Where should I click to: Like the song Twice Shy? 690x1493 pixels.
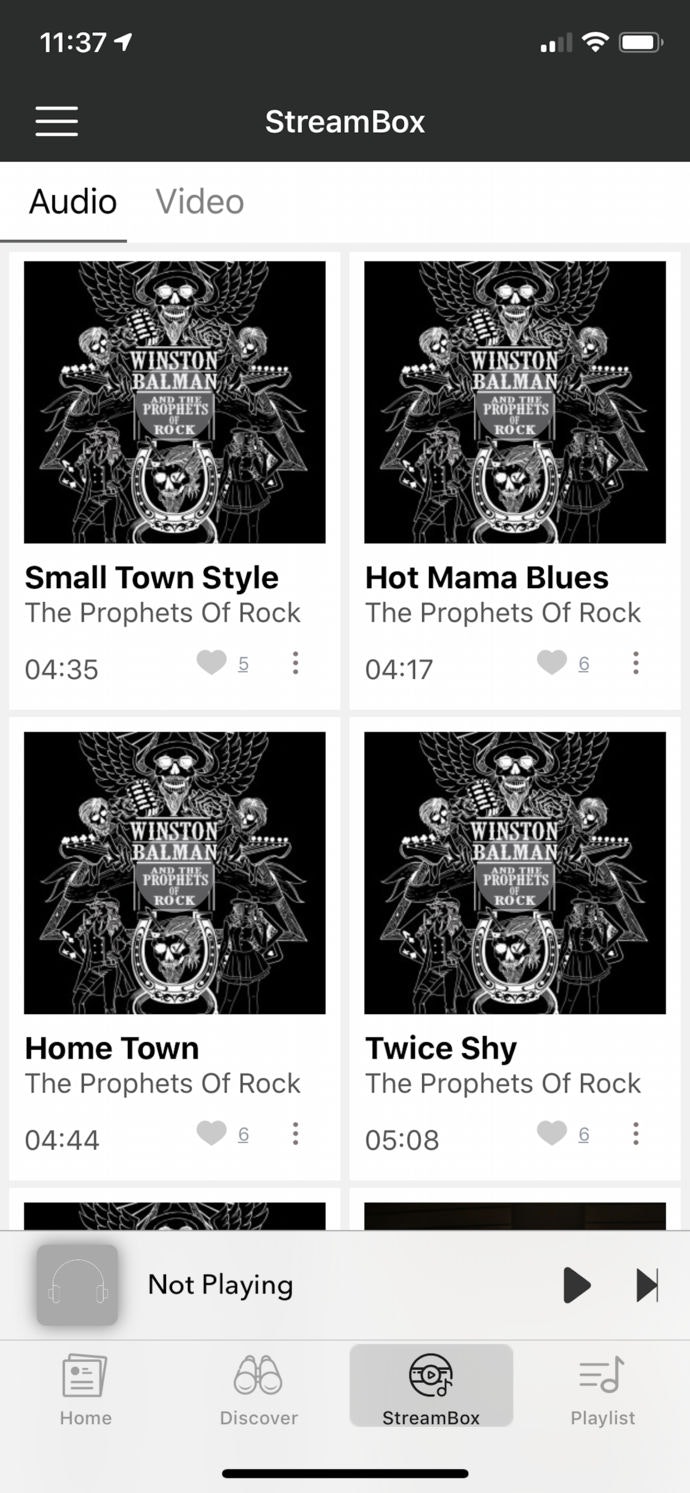[552, 1133]
